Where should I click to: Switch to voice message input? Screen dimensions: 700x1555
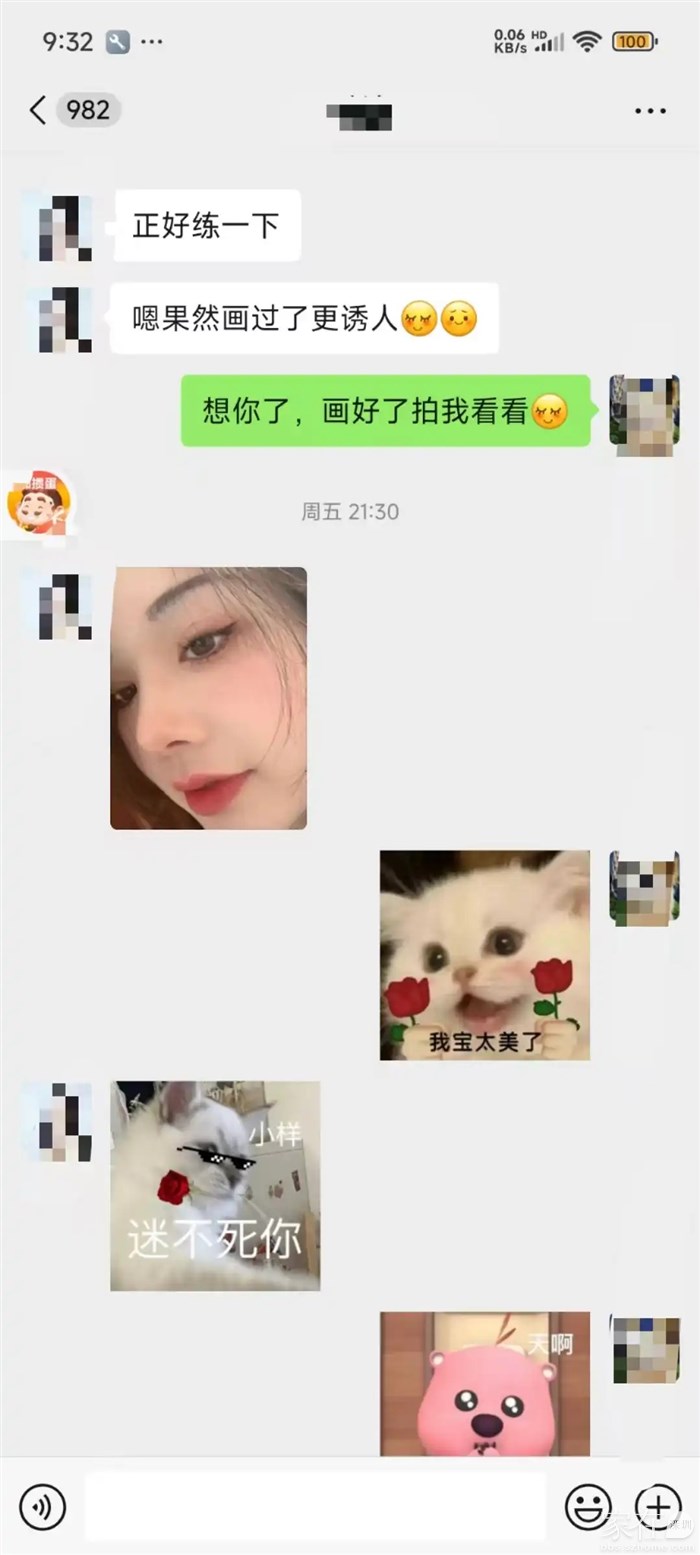coord(42,1506)
